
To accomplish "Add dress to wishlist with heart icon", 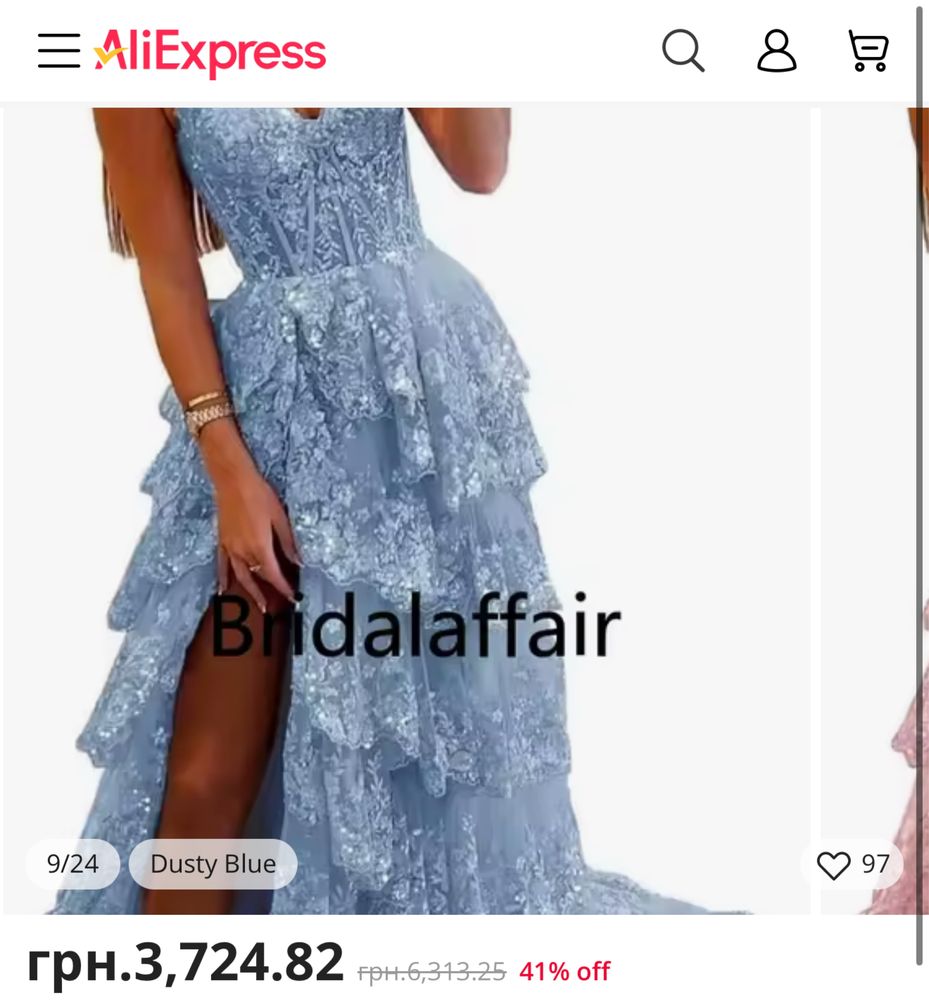I will 834,865.
